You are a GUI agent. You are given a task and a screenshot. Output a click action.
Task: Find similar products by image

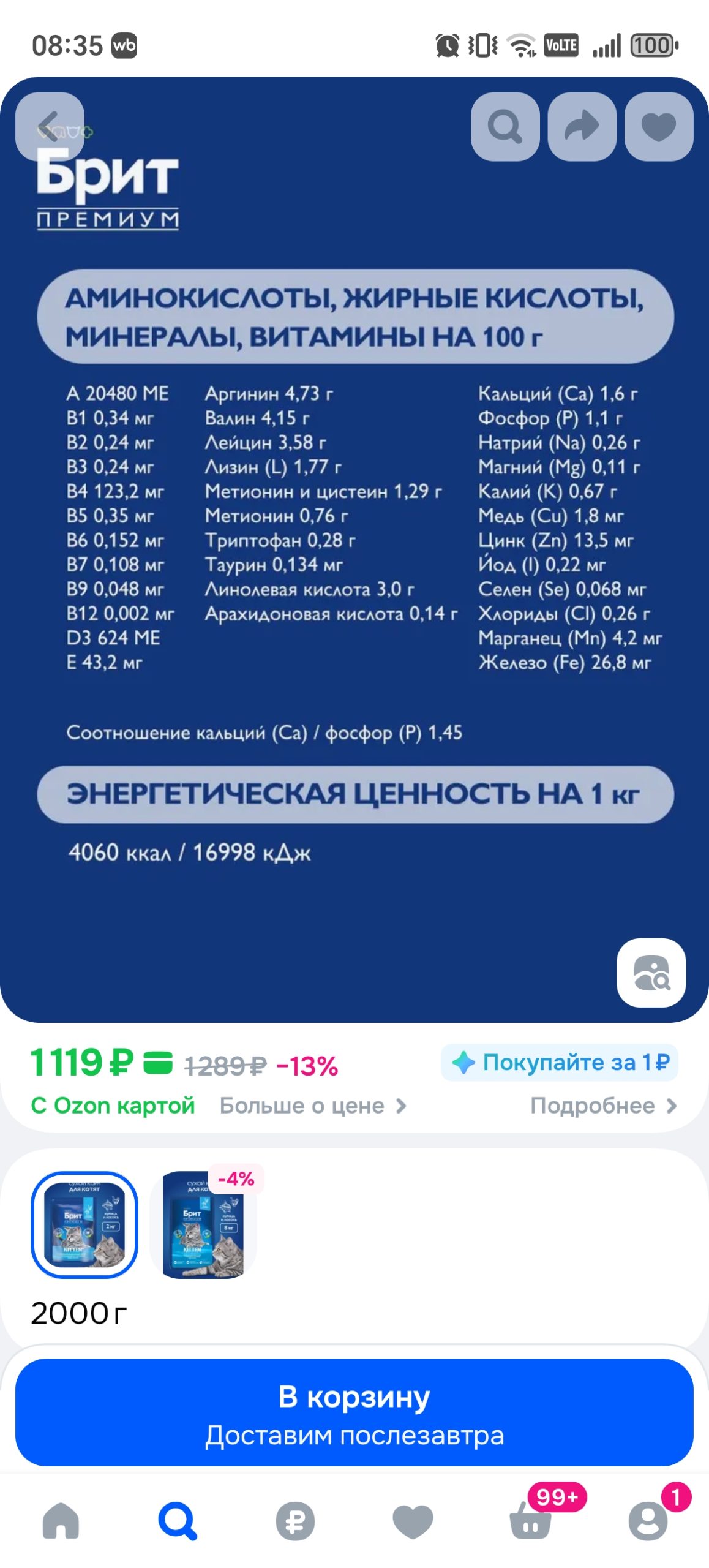651,973
